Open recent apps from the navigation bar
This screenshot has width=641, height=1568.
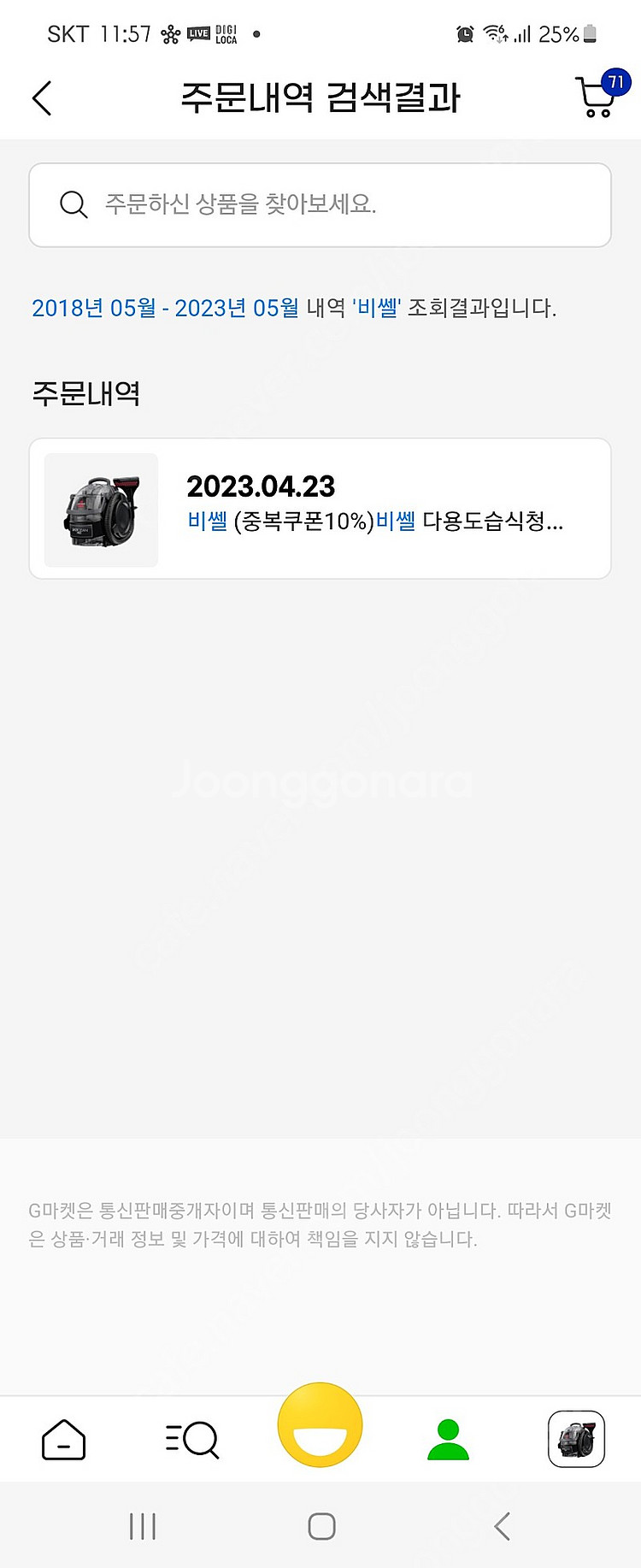click(142, 1526)
